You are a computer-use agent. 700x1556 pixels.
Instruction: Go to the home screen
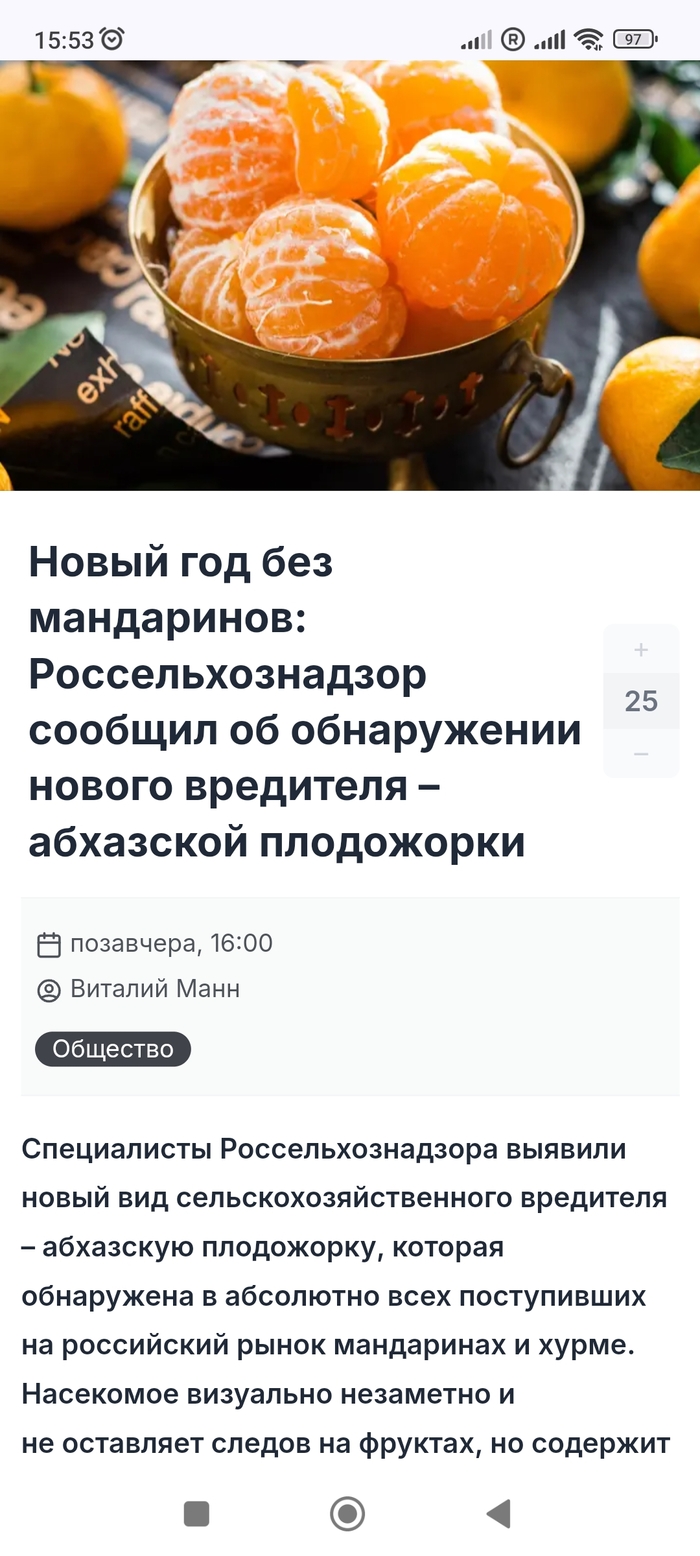pyautogui.click(x=347, y=1514)
